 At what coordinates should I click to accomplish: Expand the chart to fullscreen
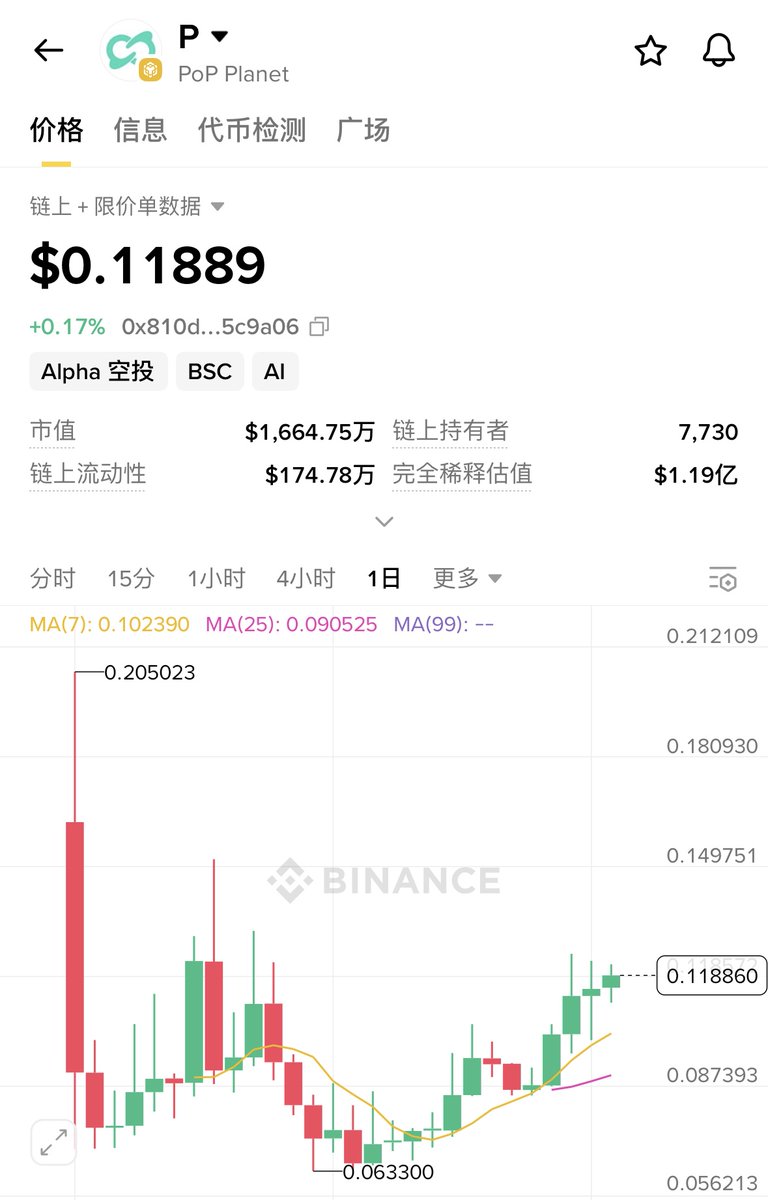click(54, 1142)
